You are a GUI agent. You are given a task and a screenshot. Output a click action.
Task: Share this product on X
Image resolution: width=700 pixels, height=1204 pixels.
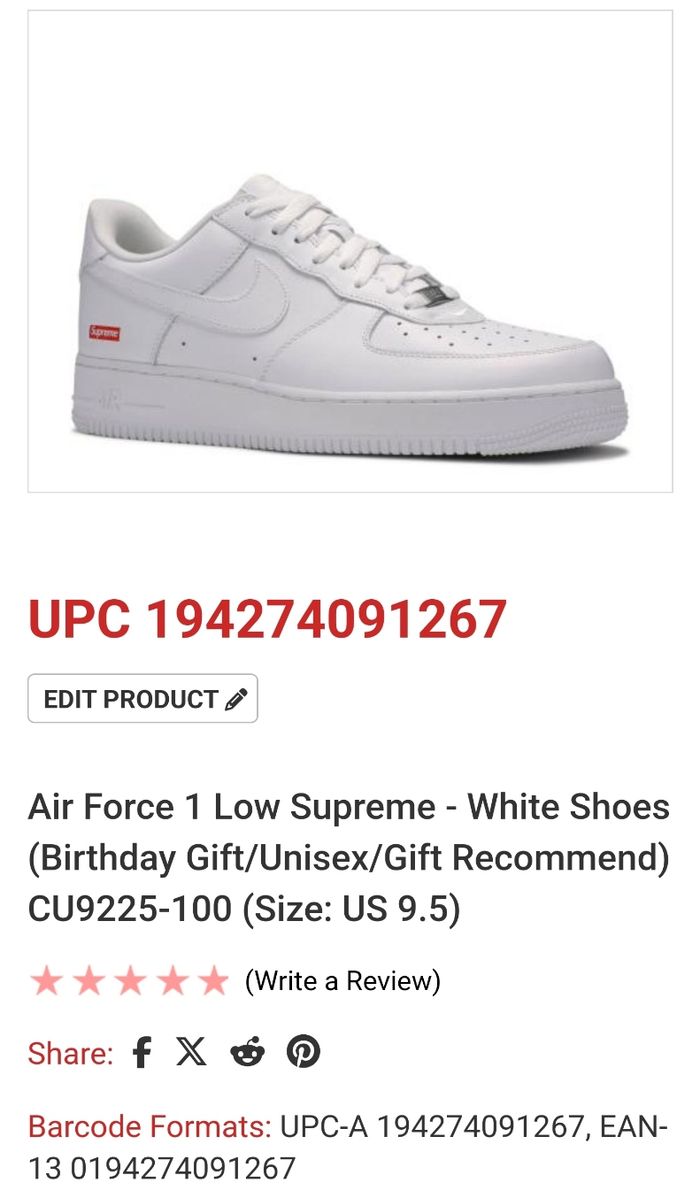[191, 1052]
